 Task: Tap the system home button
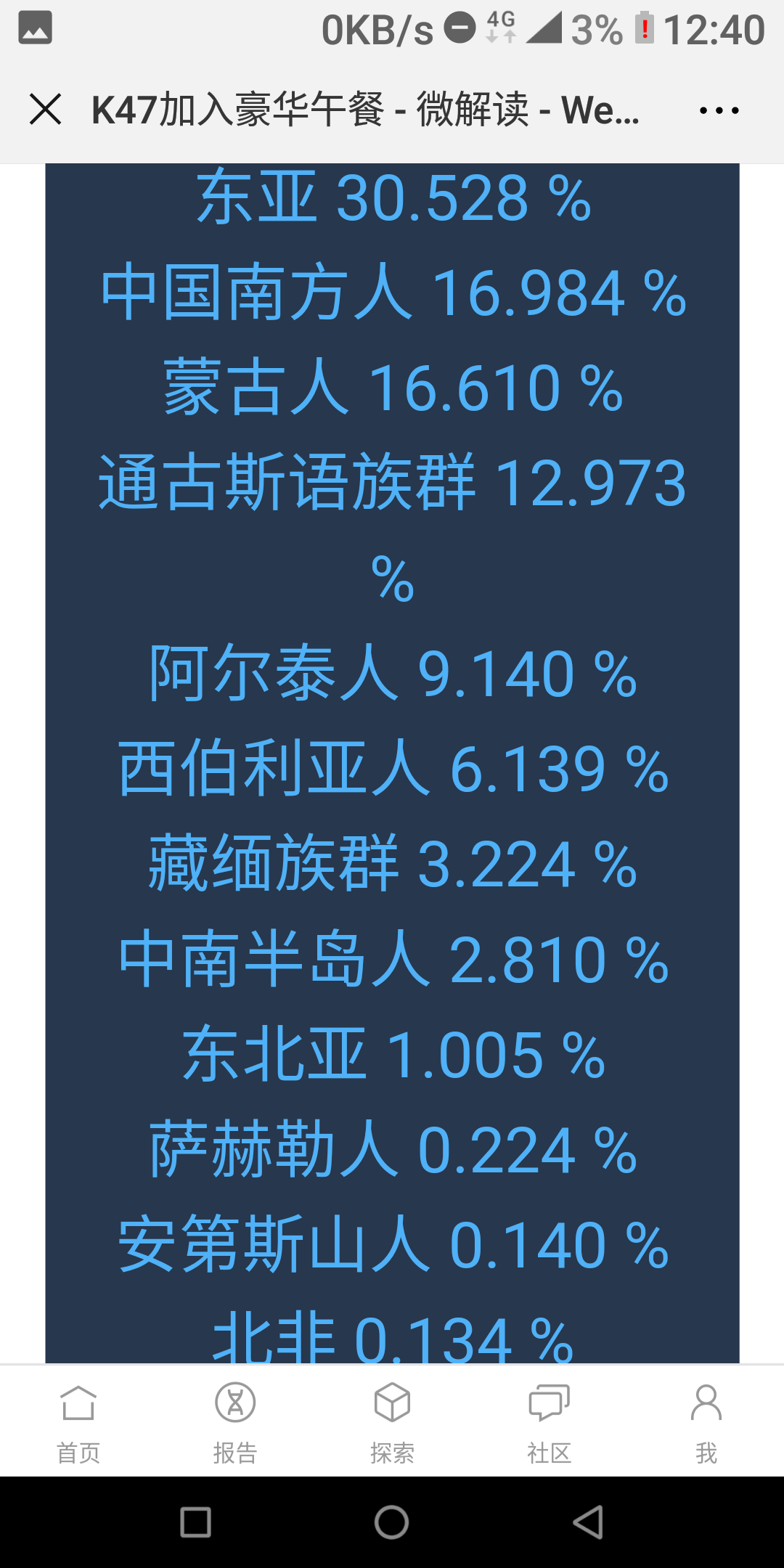(392, 1522)
